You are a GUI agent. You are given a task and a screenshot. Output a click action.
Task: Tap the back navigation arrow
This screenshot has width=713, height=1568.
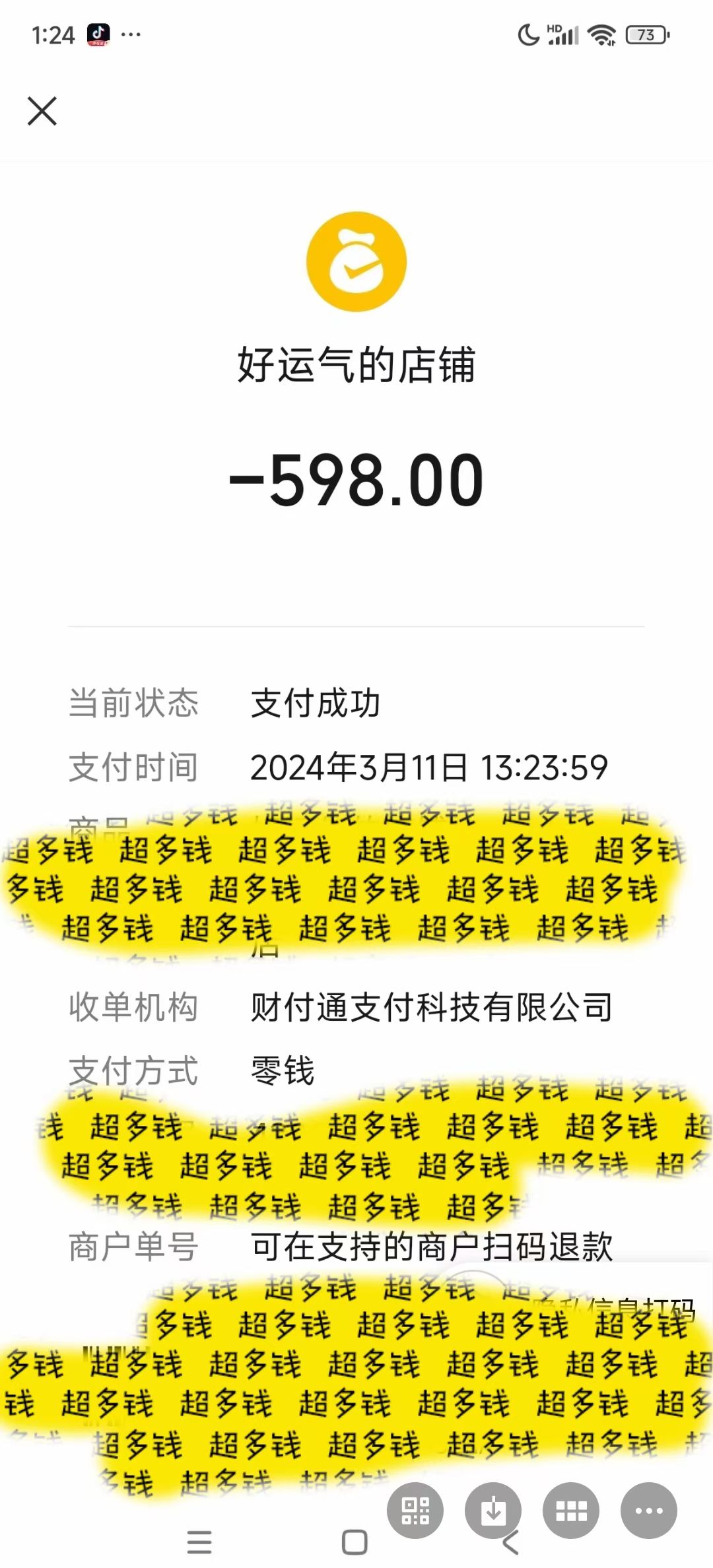(508, 1544)
